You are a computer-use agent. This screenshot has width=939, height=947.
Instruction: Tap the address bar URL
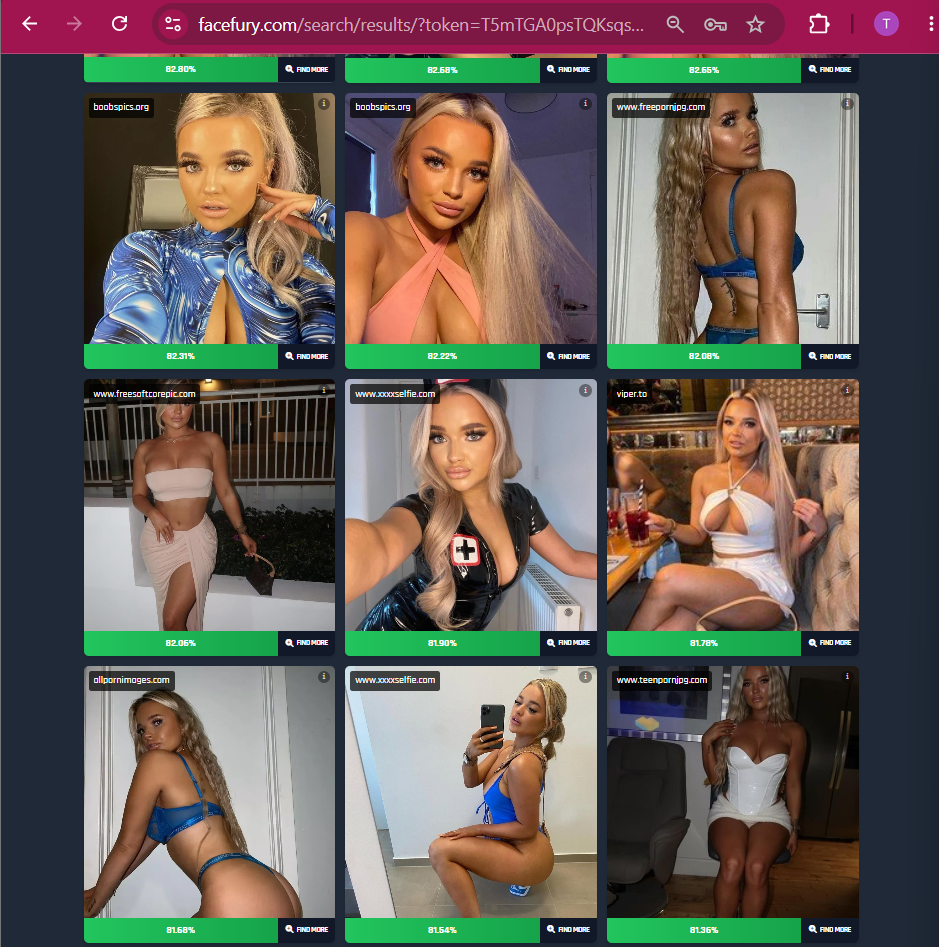(421, 25)
